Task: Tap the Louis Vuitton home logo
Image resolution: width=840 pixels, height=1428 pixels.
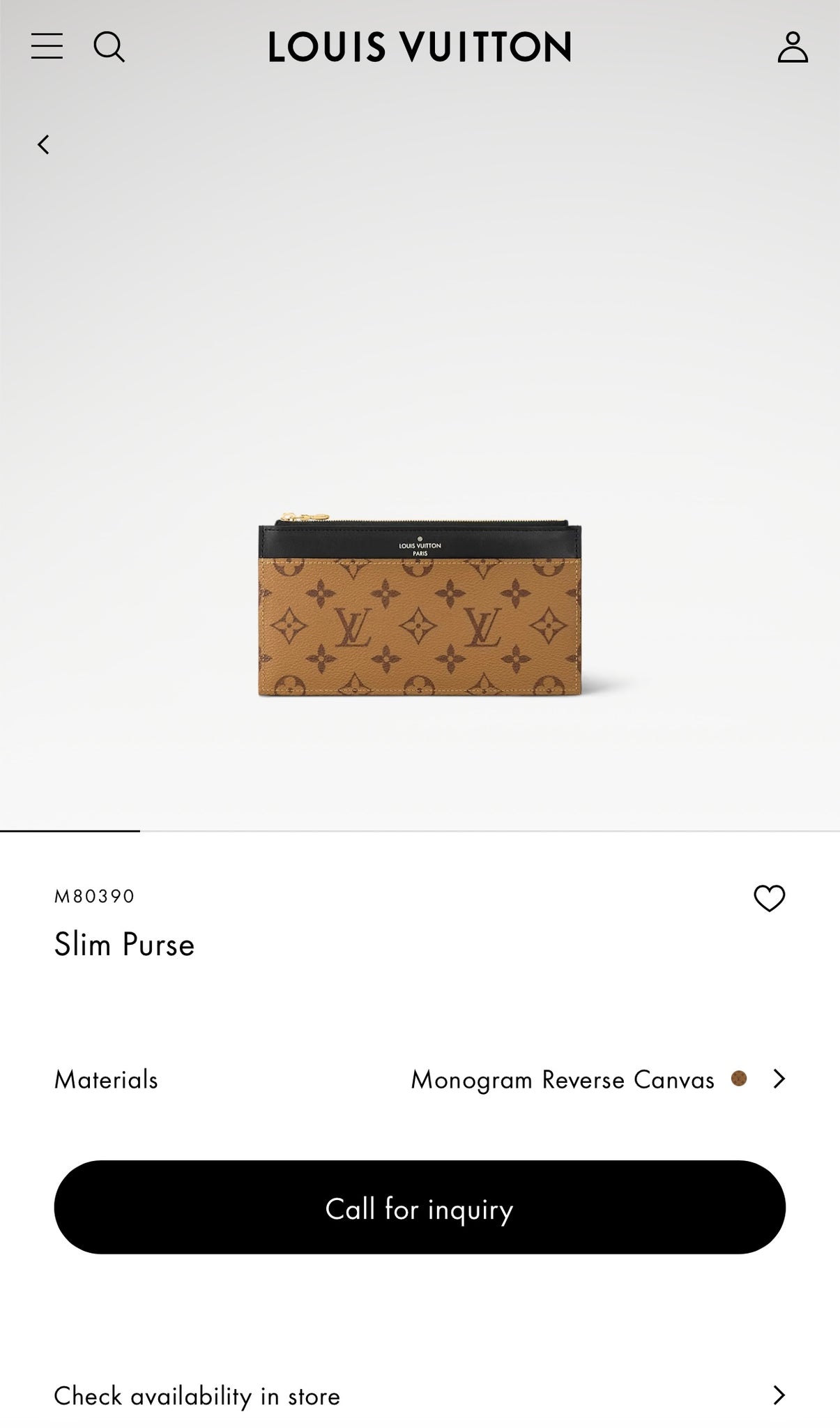Action: click(x=420, y=47)
